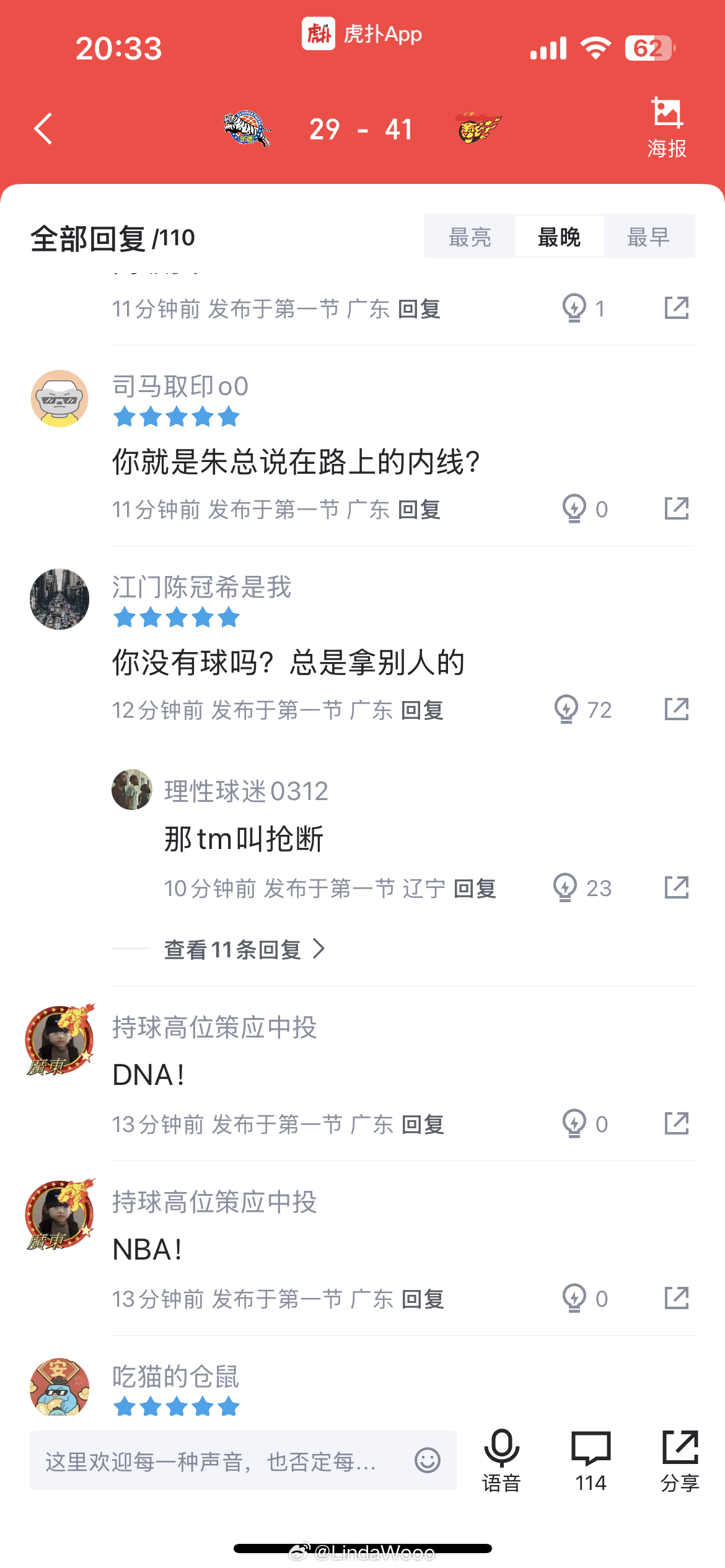
Task: Open the 海报 poster creation icon
Action: pos(666,126)
